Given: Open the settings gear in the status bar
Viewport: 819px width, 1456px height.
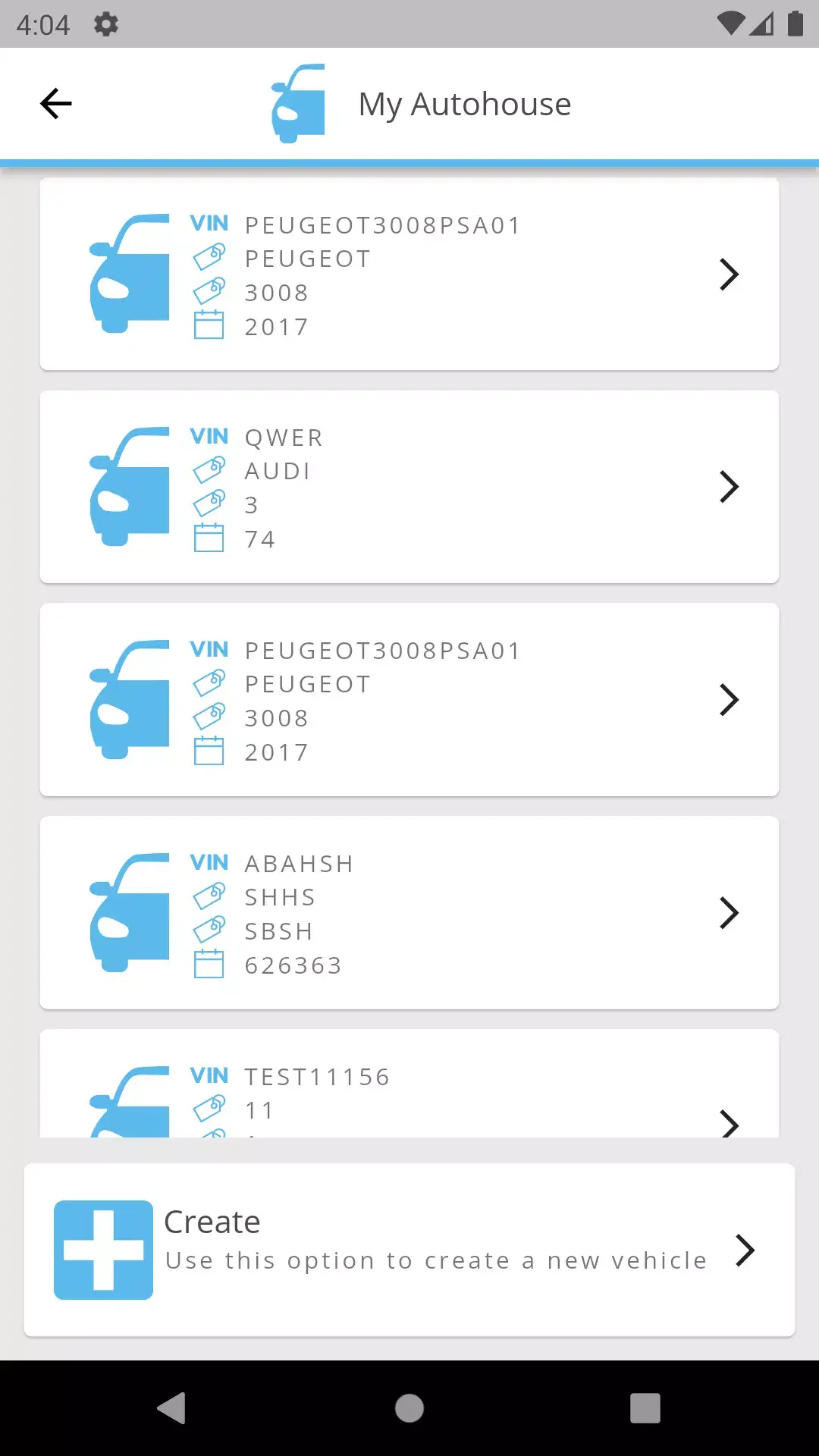Looking at the screenshot, I should [105, 24].
